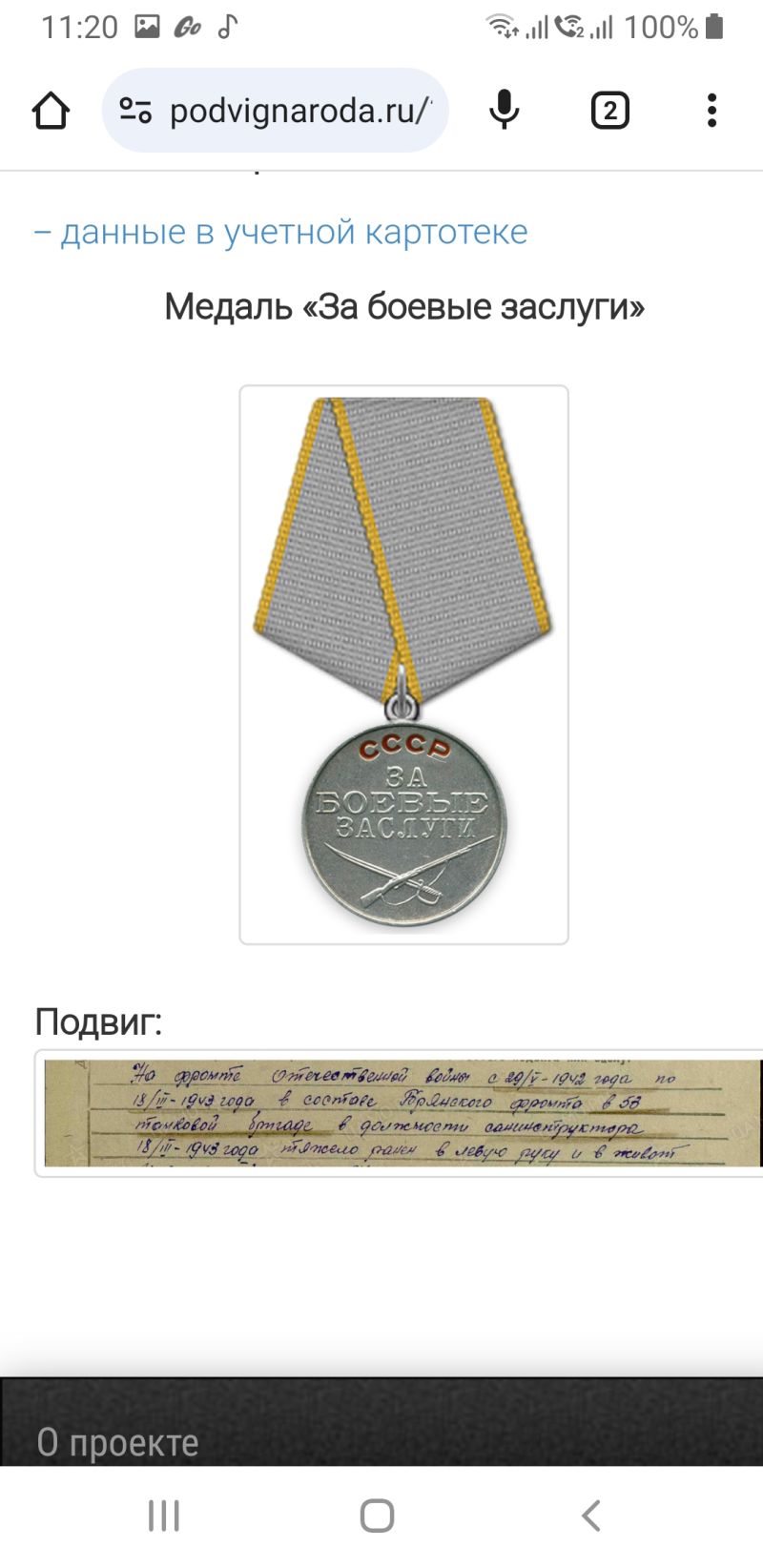Open recent apps from navigation bar

click(x=163, y=1515)
